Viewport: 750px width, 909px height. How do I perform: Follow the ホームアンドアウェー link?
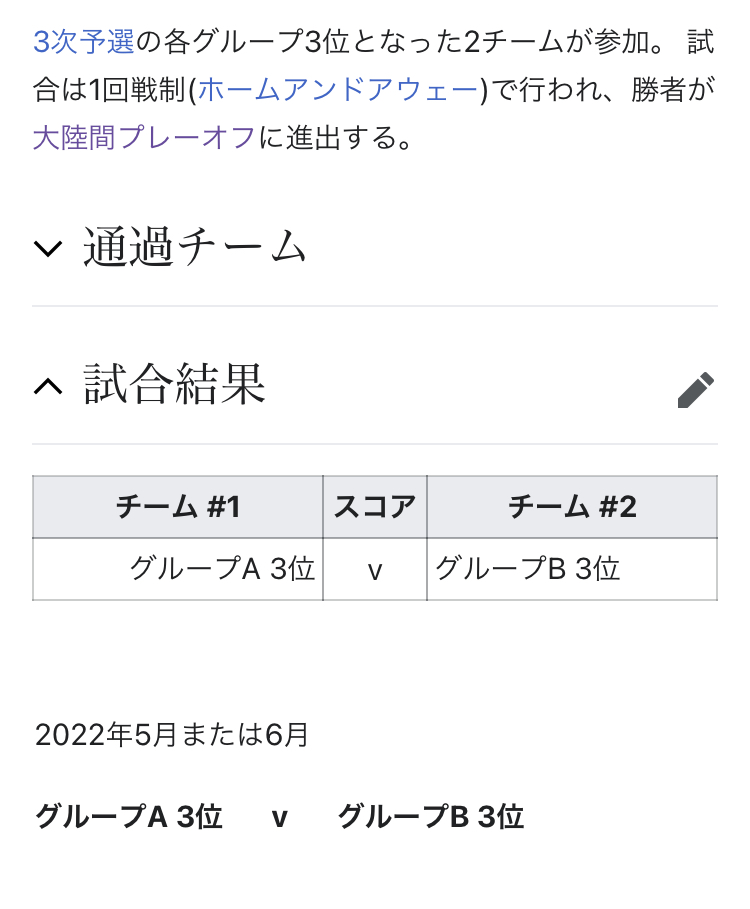point(338,90)
